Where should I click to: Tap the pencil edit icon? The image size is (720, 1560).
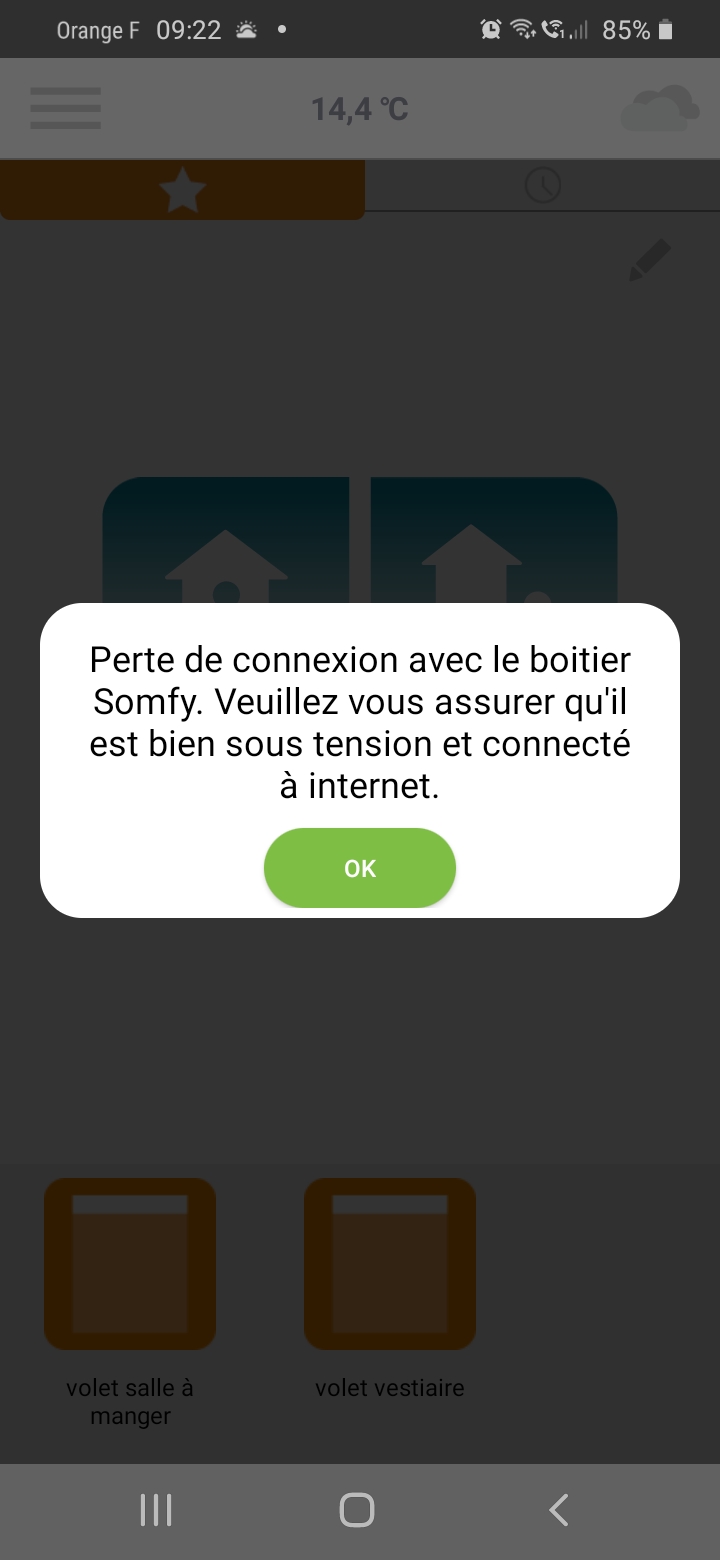pyautogui.click(x=650, y=260)
